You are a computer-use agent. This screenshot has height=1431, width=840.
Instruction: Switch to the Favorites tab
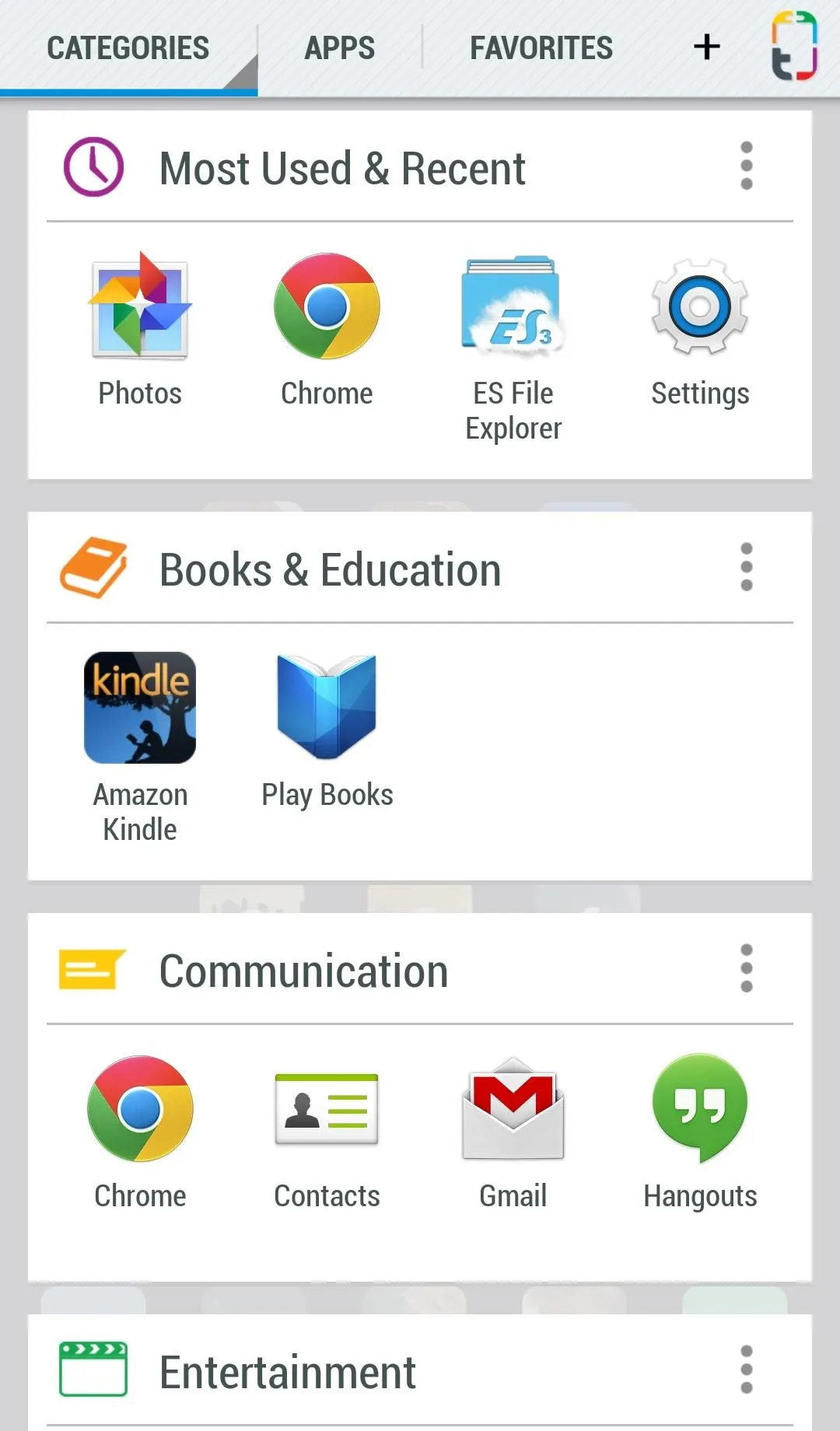(x=541, y=47)
